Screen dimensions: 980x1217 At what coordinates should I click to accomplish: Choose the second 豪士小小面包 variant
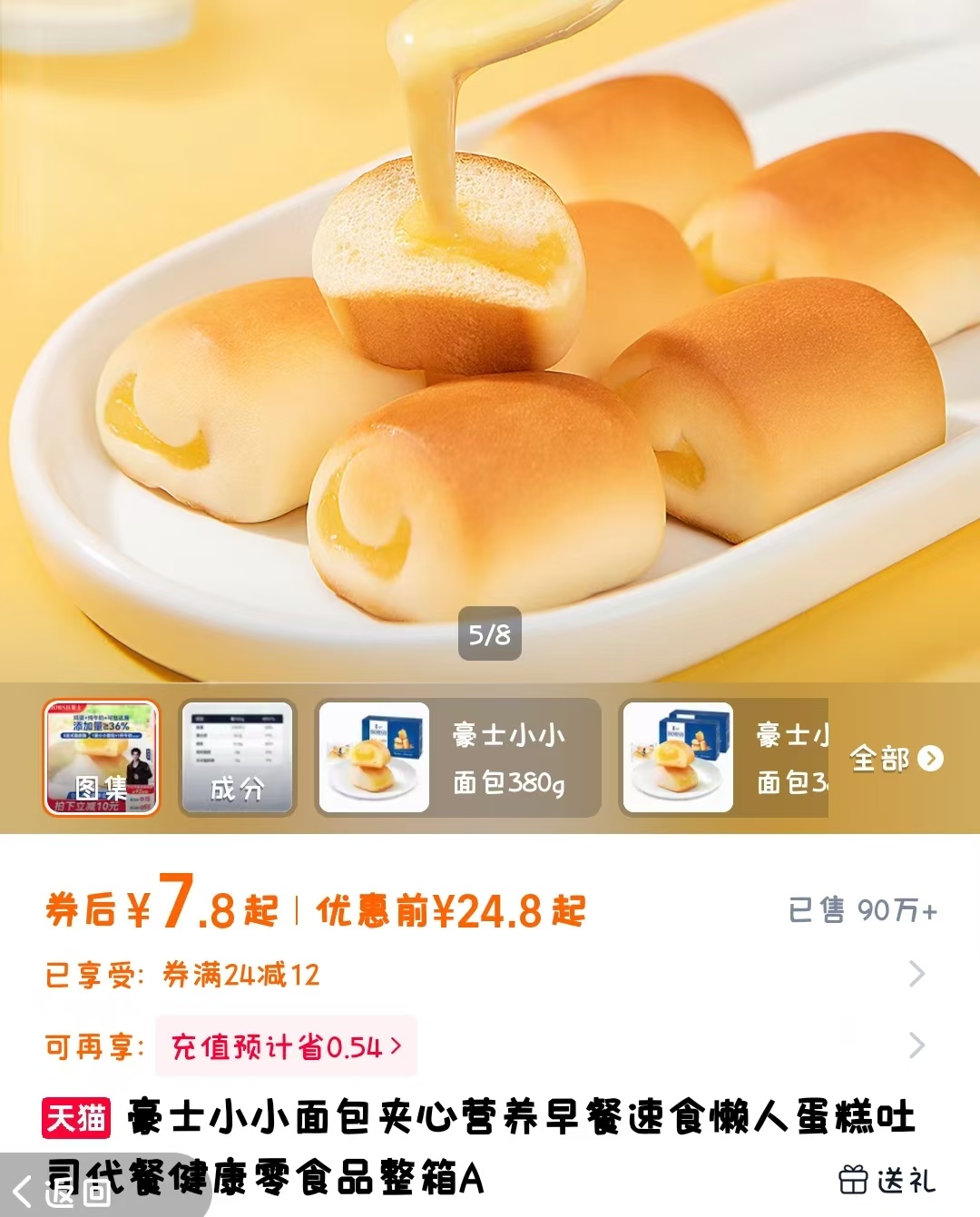point(724,758)
